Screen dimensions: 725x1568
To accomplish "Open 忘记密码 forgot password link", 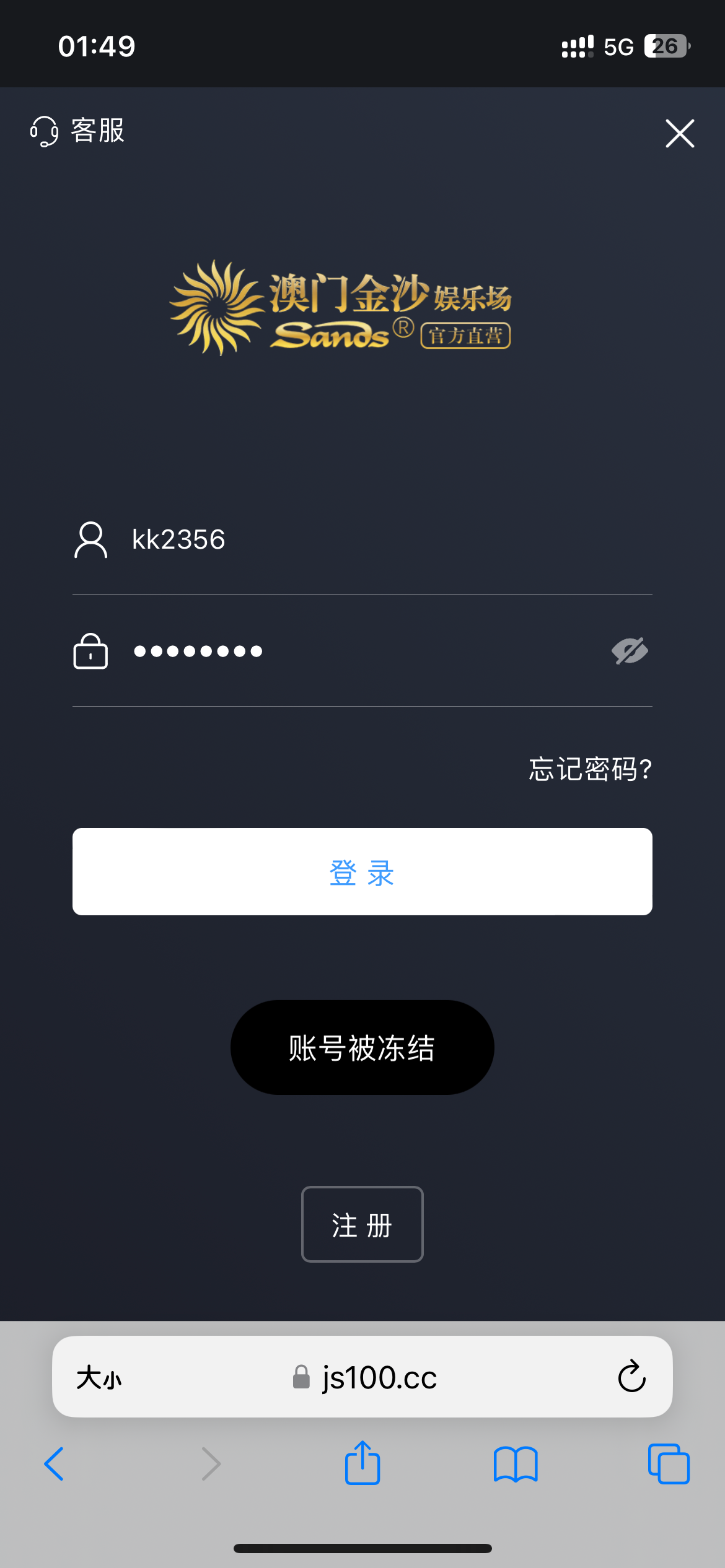I will (590, 769).
